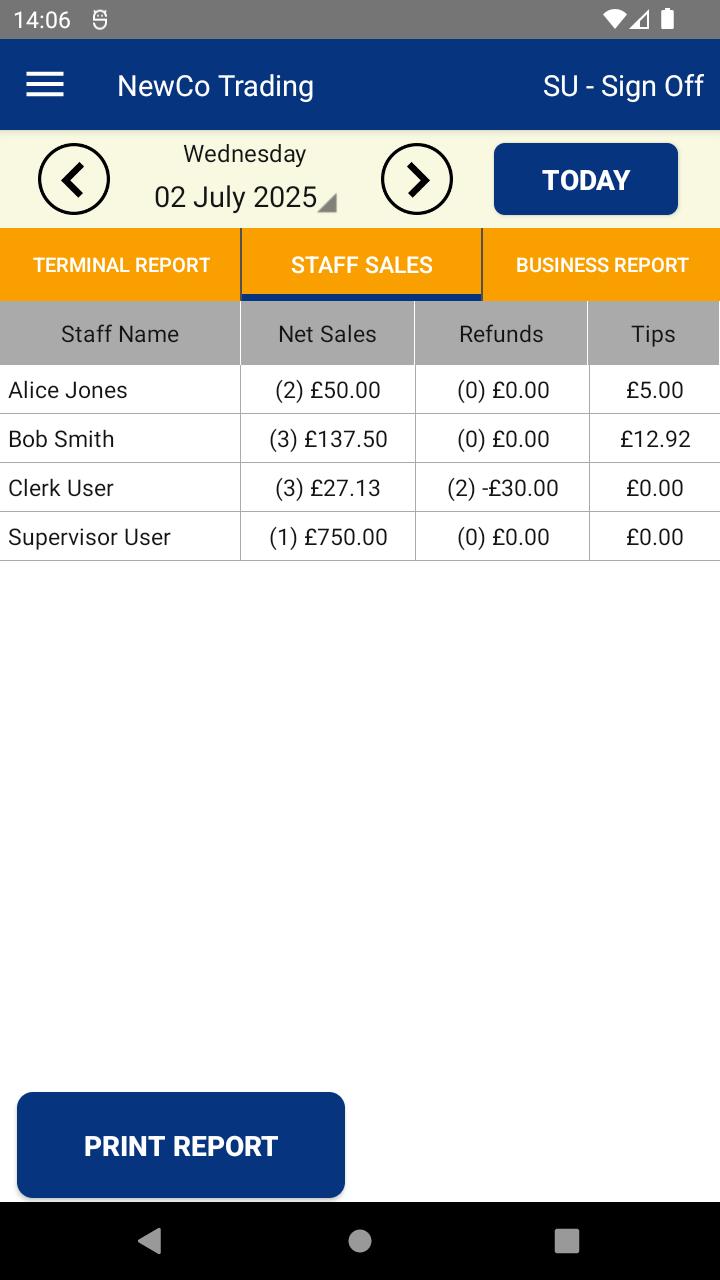
Task: Select the Staff Sales tab
Action: pos(362,265)
